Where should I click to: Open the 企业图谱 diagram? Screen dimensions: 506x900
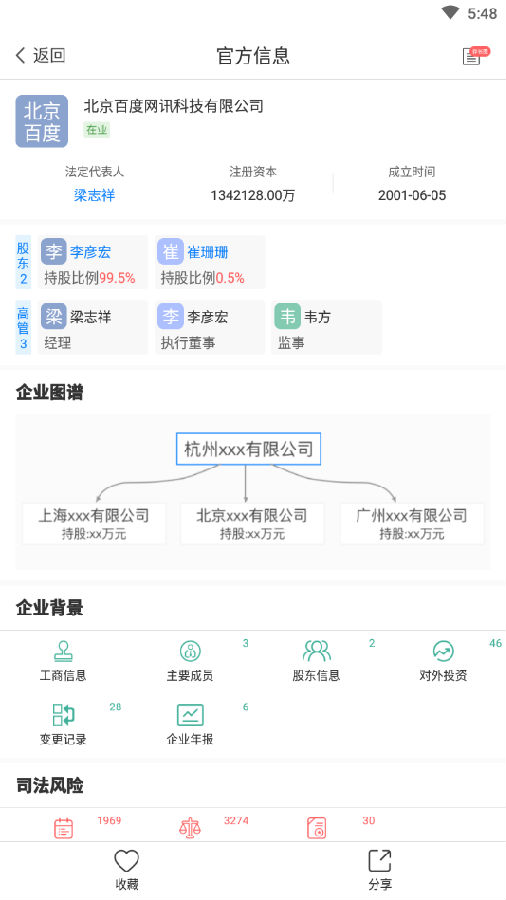[253, 491]
